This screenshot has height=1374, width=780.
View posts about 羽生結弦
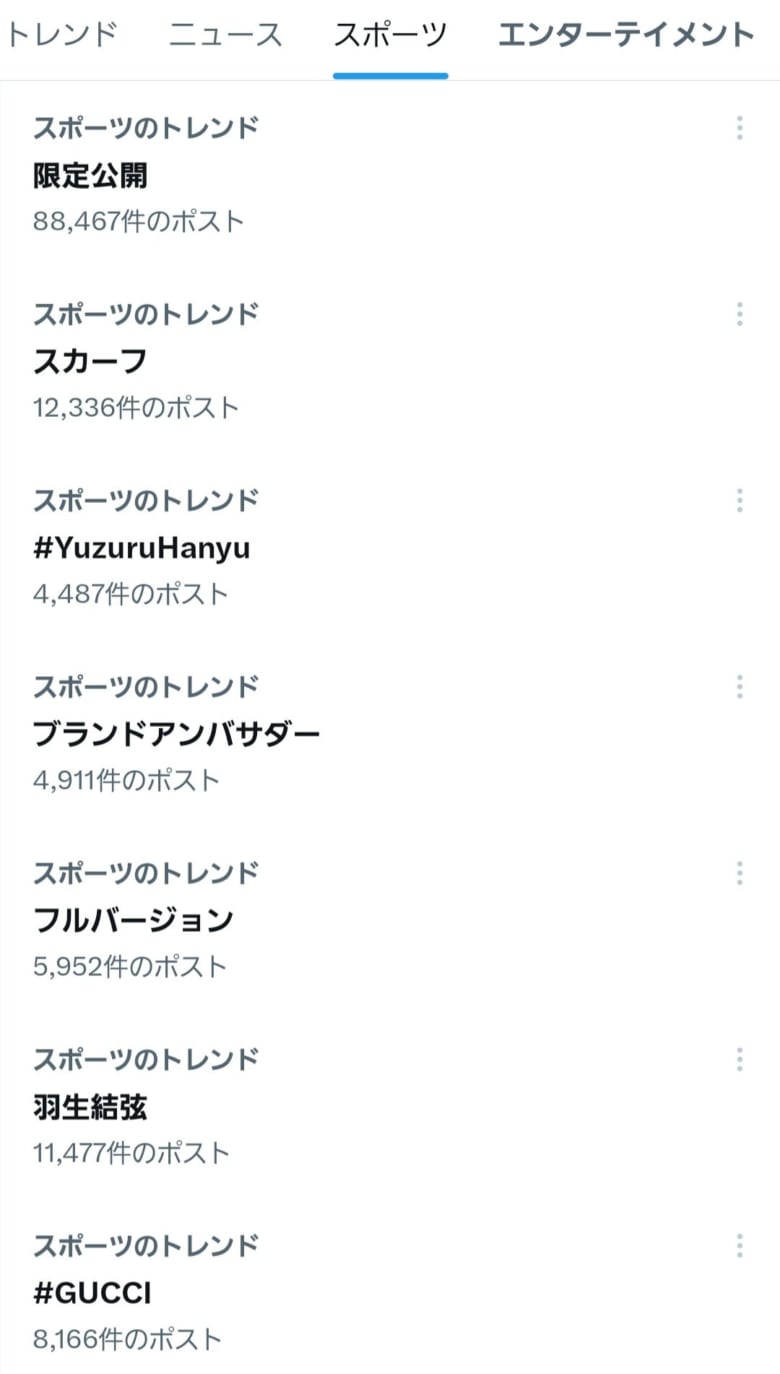click(90, 1107)
